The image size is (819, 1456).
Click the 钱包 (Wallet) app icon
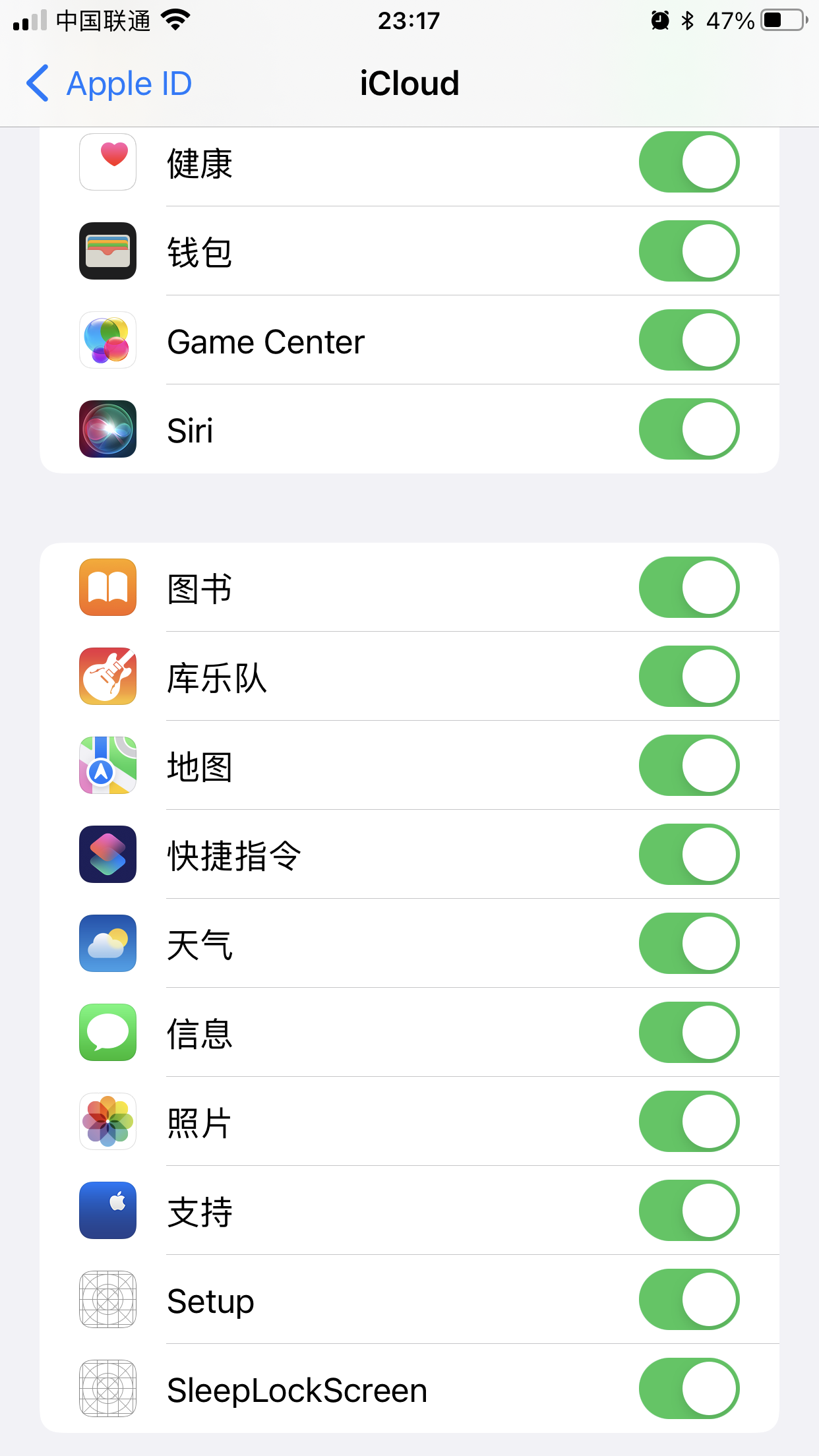pos(107,251)
